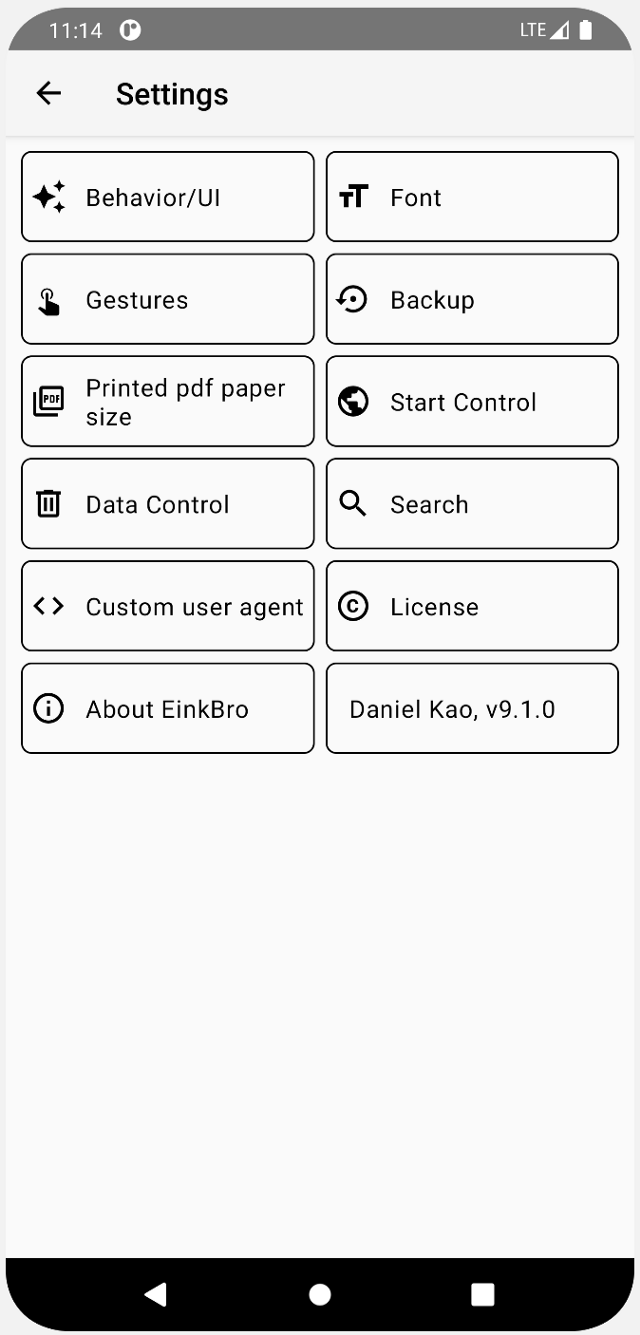640x1335 pixels.
Task: Open recent apps from navigation bar
Action: 483,1295
